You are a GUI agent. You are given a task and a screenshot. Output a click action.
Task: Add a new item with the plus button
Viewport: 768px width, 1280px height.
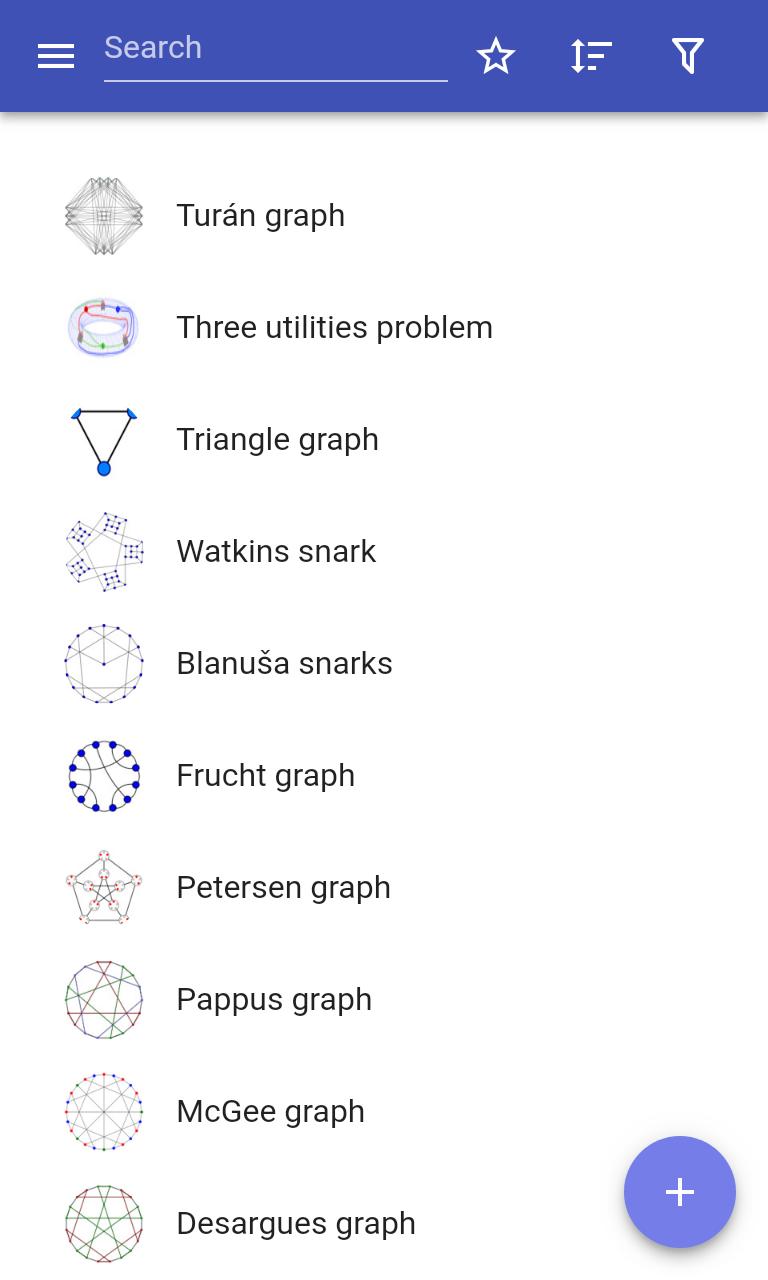(680, 1192)
